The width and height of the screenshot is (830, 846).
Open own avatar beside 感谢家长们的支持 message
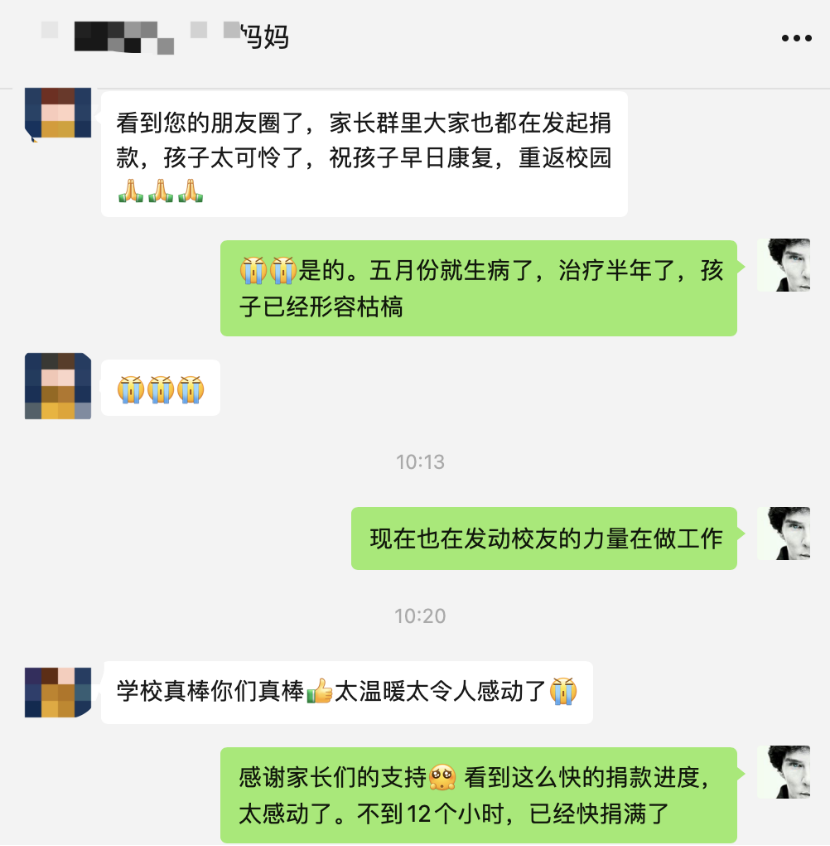(783, 772)
